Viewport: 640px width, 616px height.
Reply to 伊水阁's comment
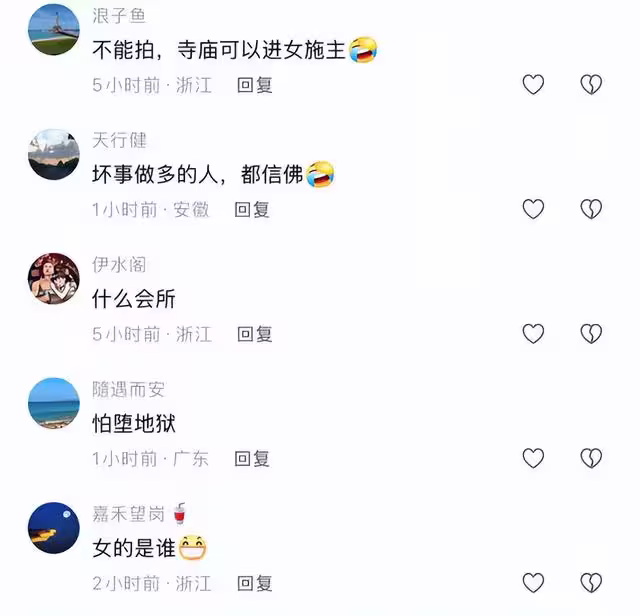pos(254,334)
